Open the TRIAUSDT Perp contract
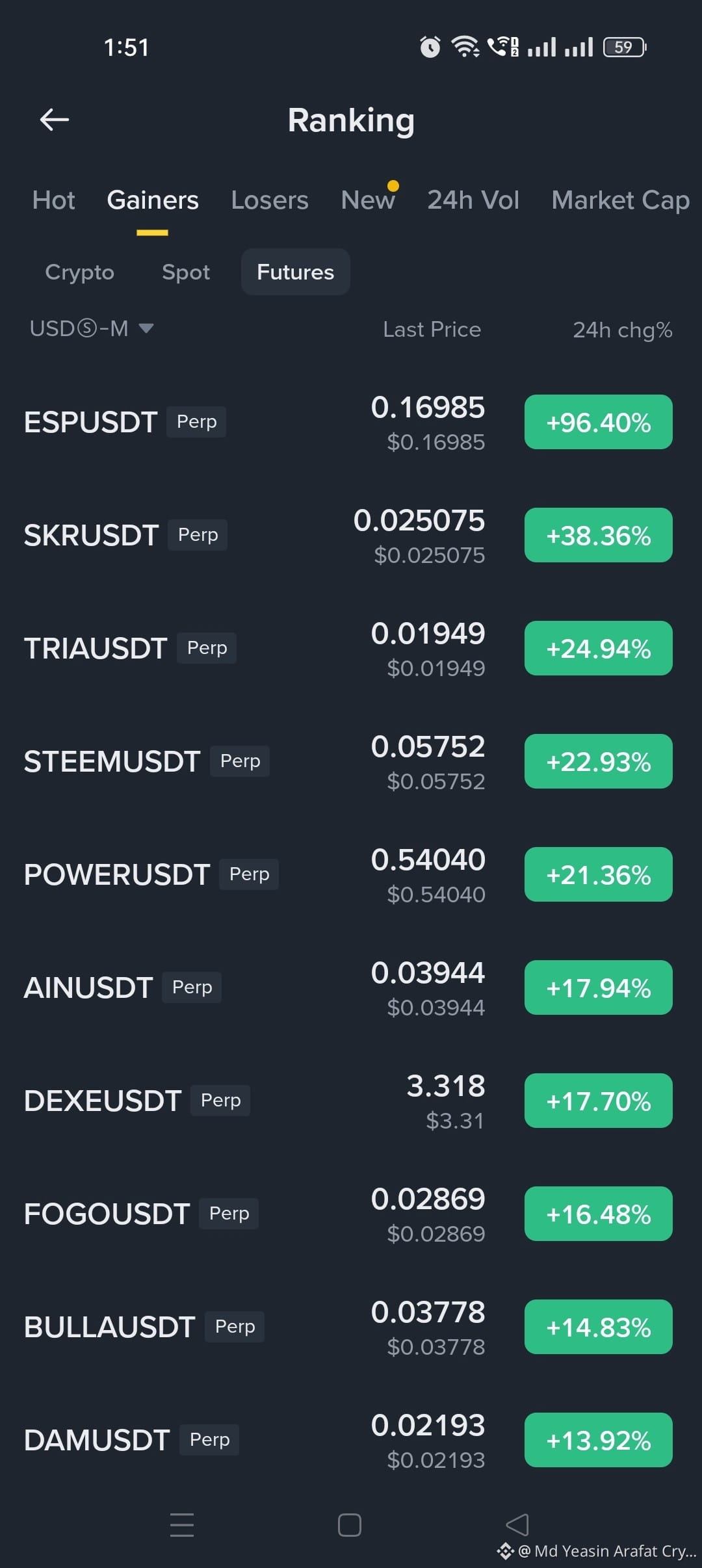Screen dimensions: 702x1568 (x=351, y=649)
